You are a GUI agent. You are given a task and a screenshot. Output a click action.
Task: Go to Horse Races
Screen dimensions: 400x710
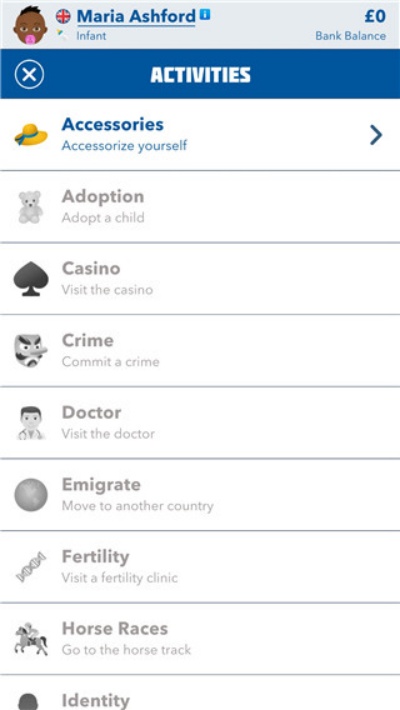(200, 639)
